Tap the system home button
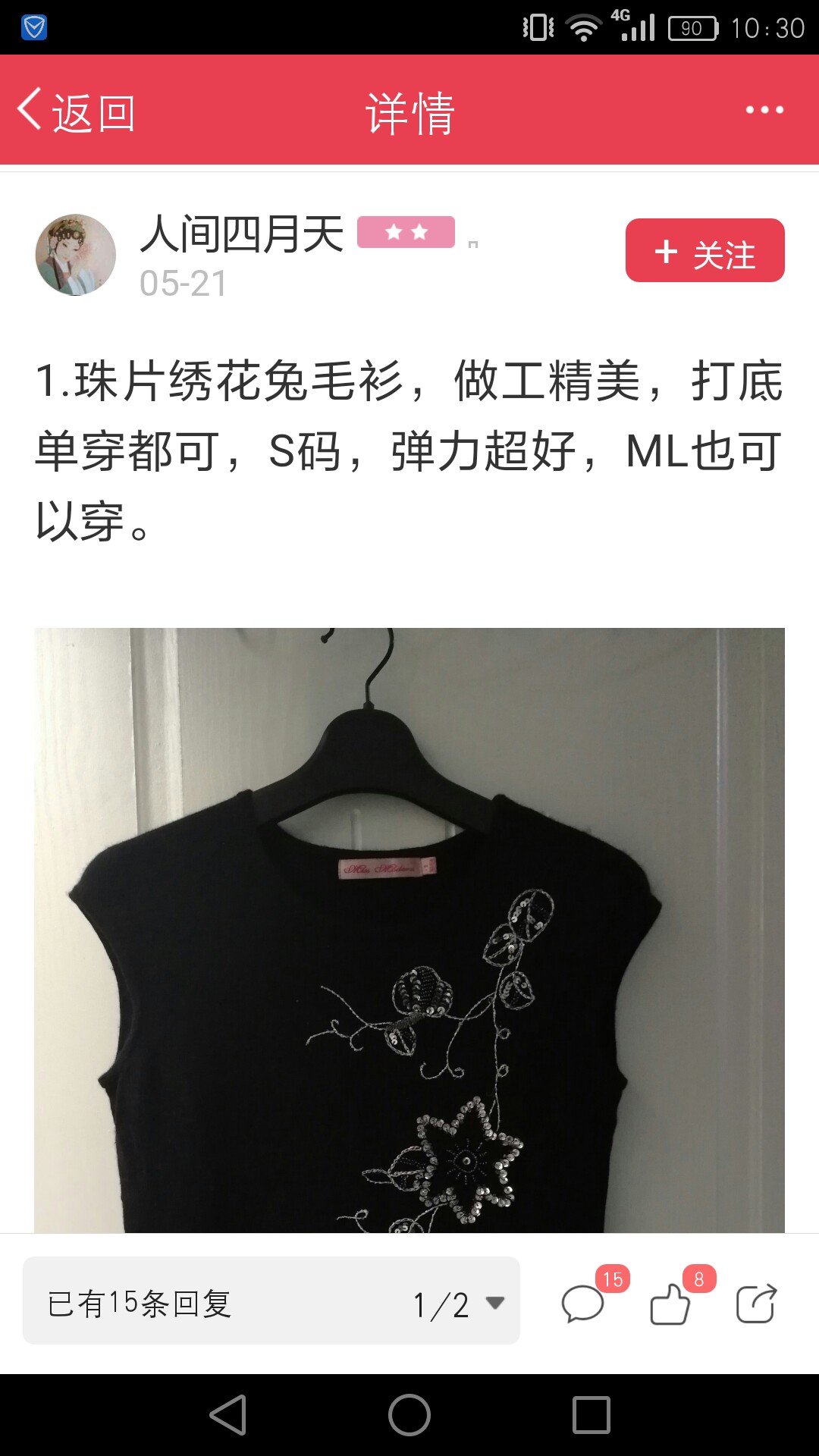 click(x=409, y=1415)
